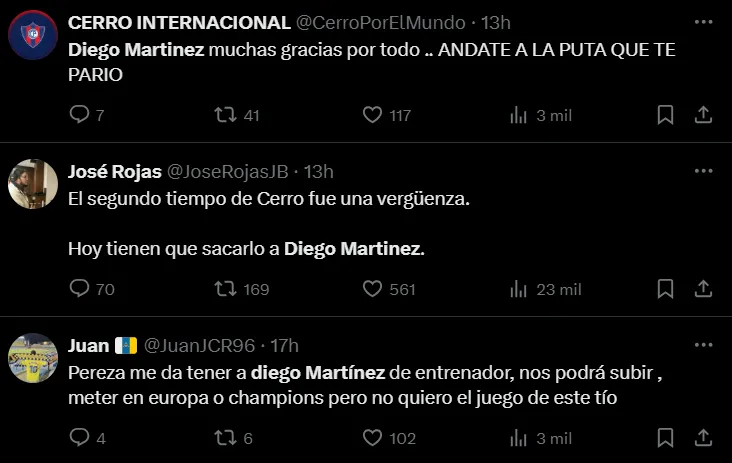Repost José Rojas's tweet
732x463 pixels.
tap(226, 289)
